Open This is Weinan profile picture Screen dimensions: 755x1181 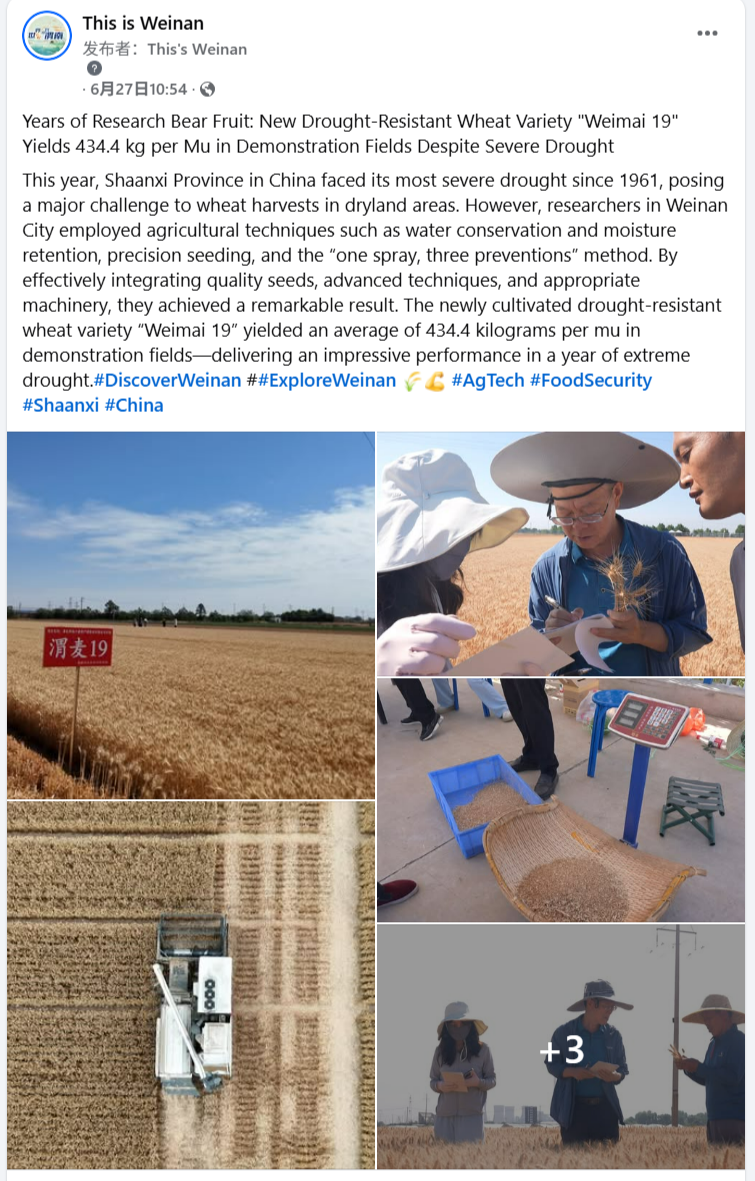pos(47,36)
